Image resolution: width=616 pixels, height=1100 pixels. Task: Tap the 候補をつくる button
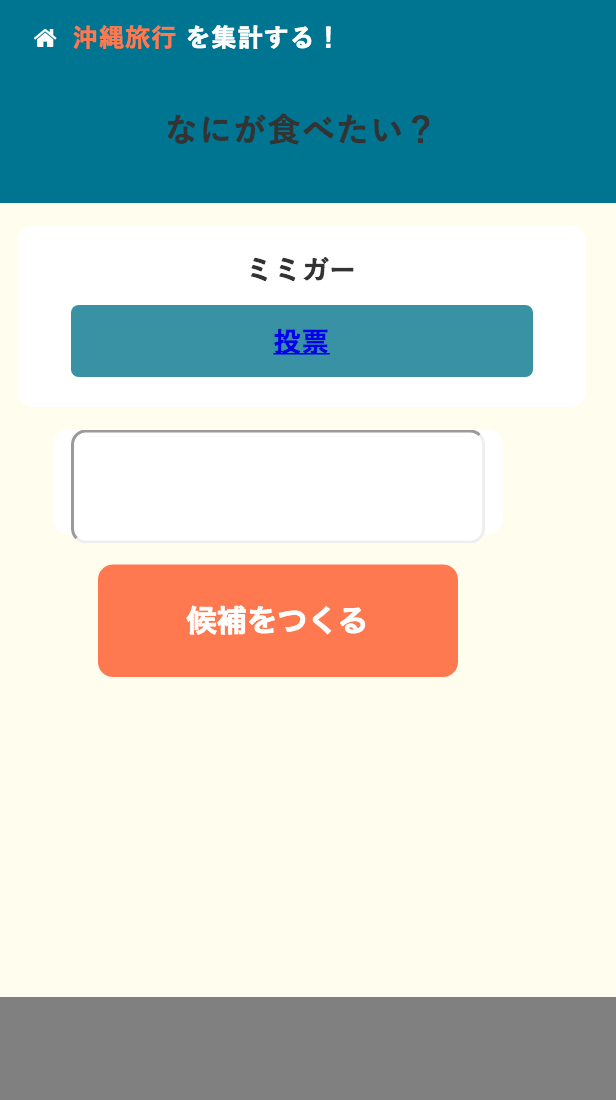point(278,621)
